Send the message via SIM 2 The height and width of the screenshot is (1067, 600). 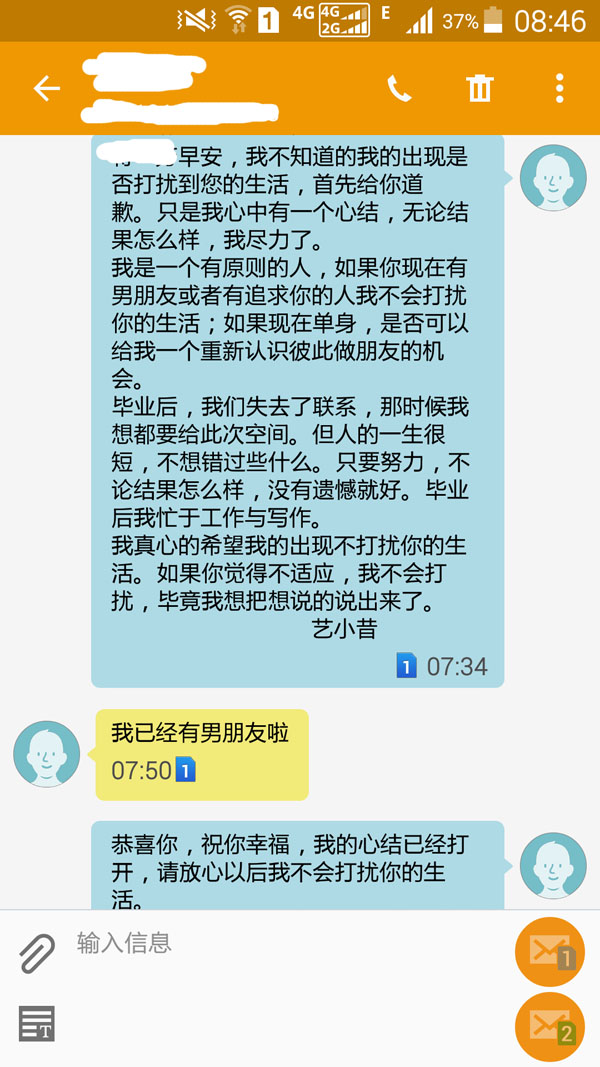pos(549,1027)
